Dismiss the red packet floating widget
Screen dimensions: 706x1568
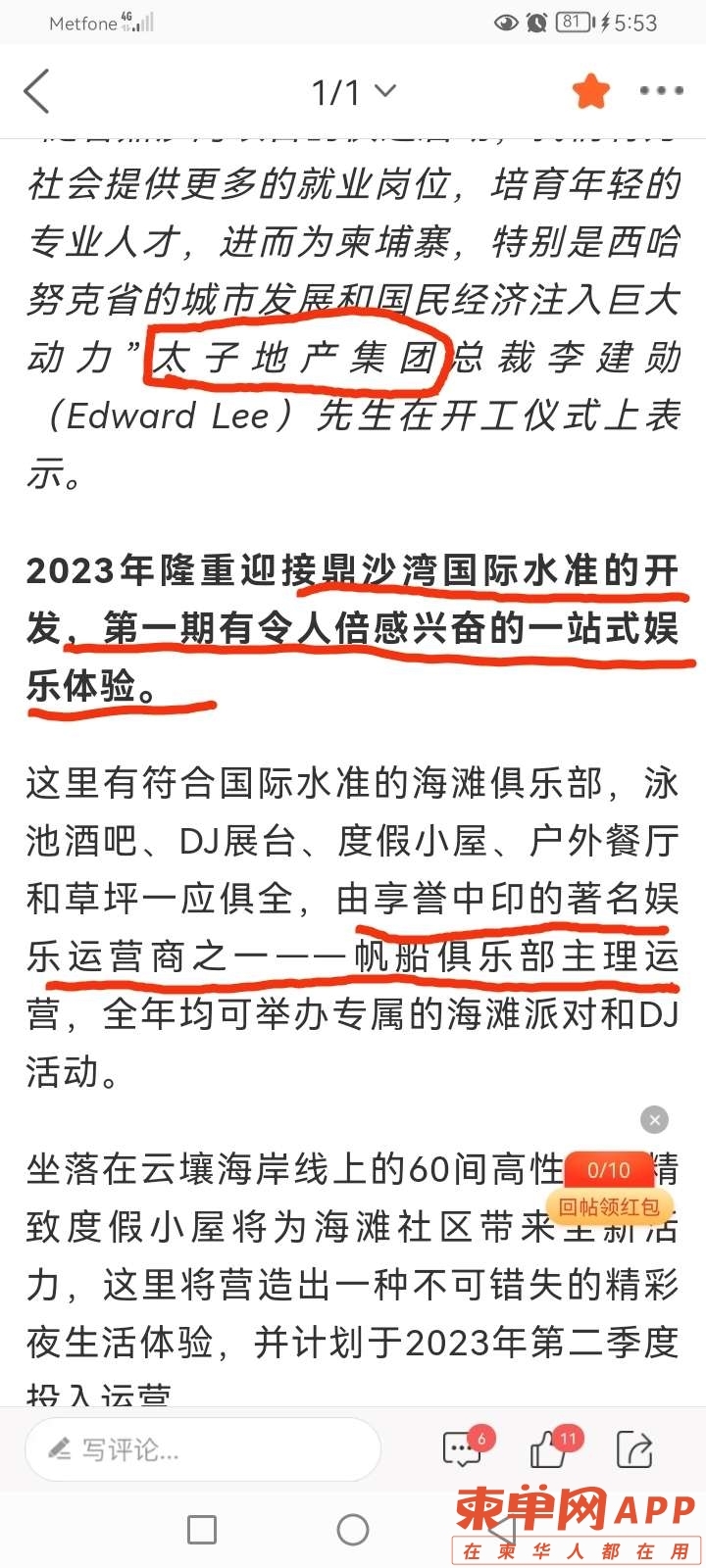click(654, 1119)
